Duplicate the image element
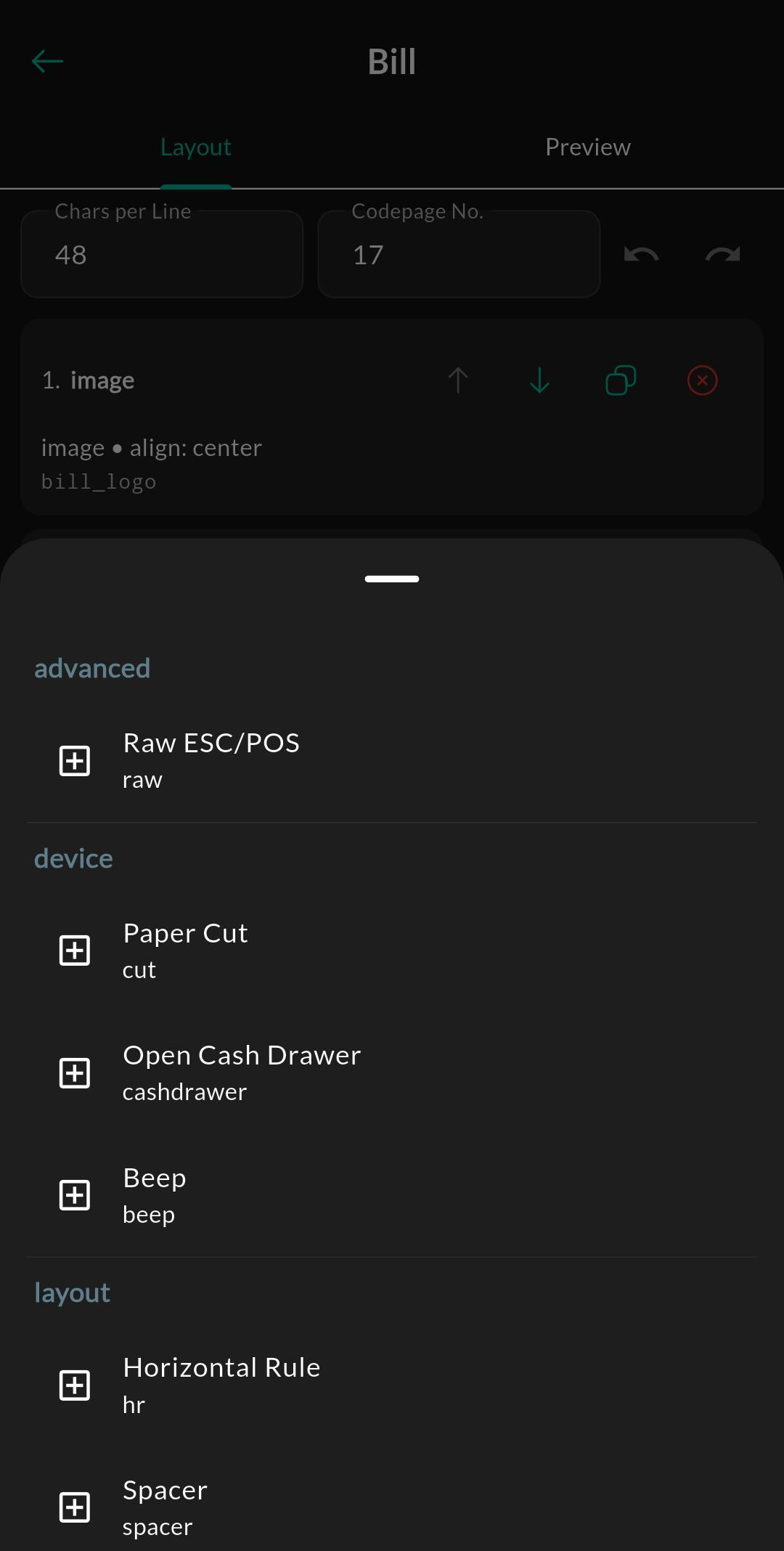 (x=621, y=380)
